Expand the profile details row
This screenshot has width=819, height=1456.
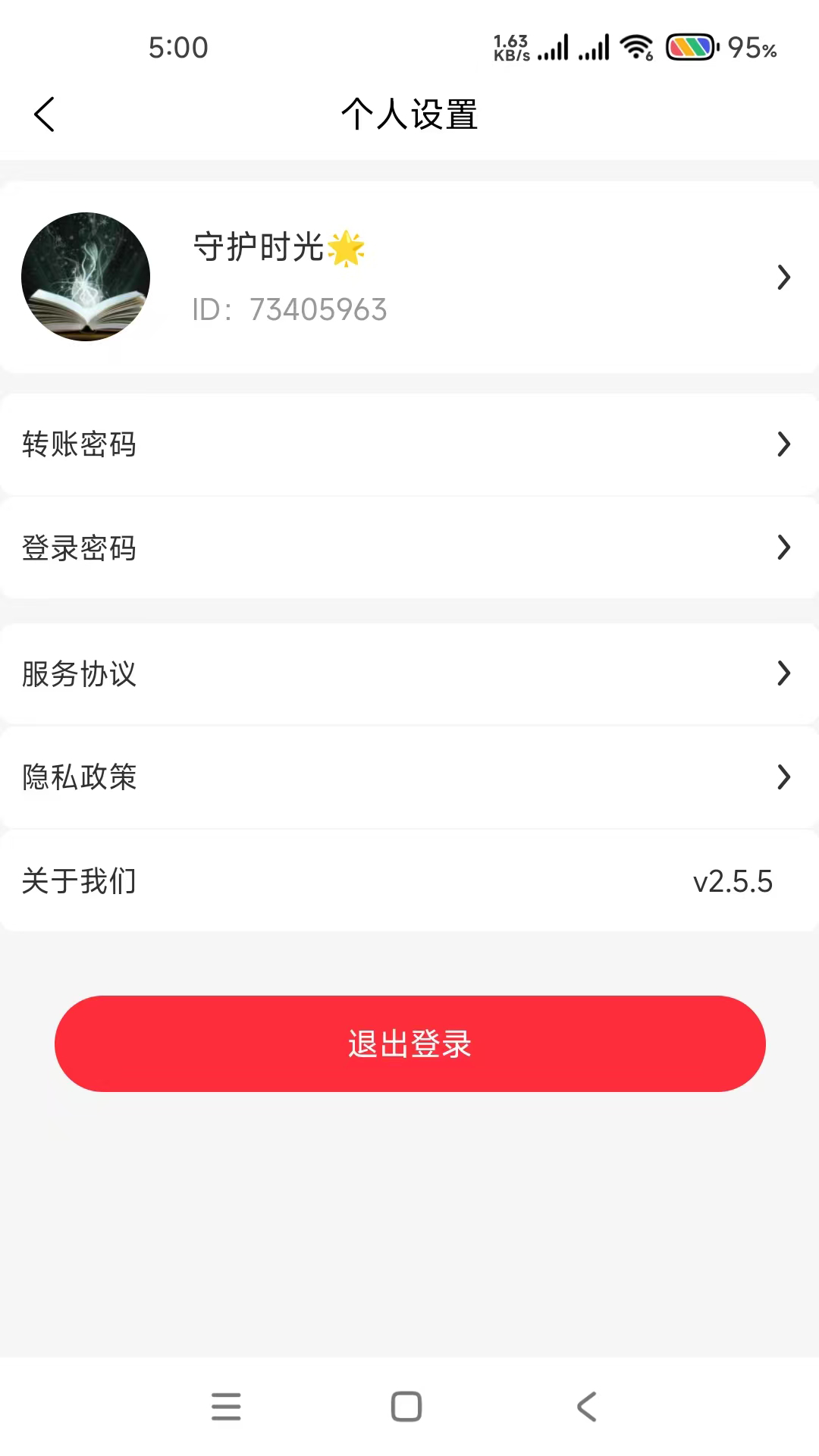click(783, 278)
